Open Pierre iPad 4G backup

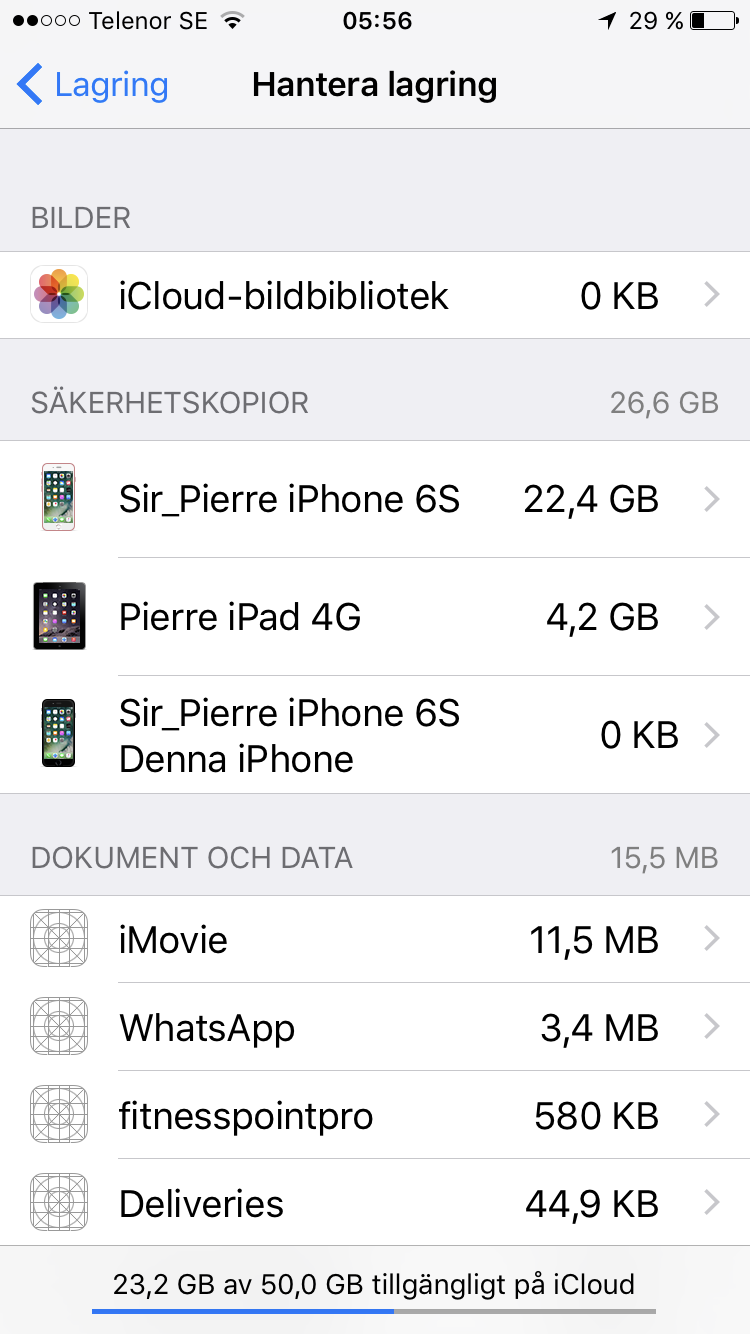375,616
